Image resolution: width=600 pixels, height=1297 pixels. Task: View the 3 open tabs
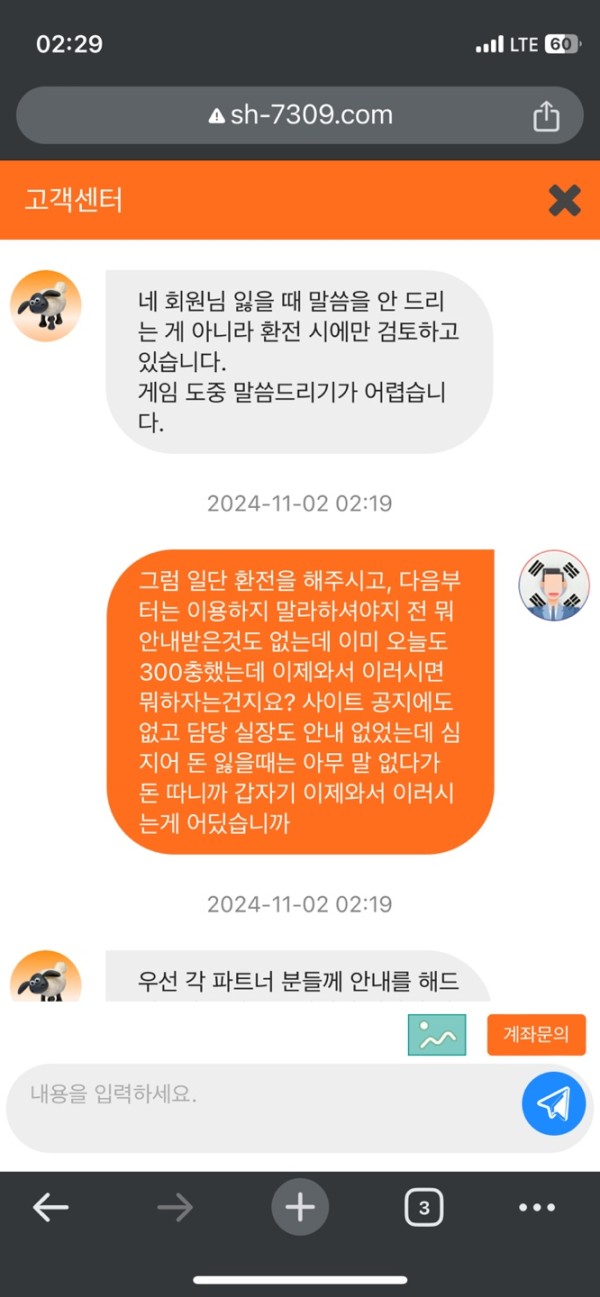point(424,1208)
